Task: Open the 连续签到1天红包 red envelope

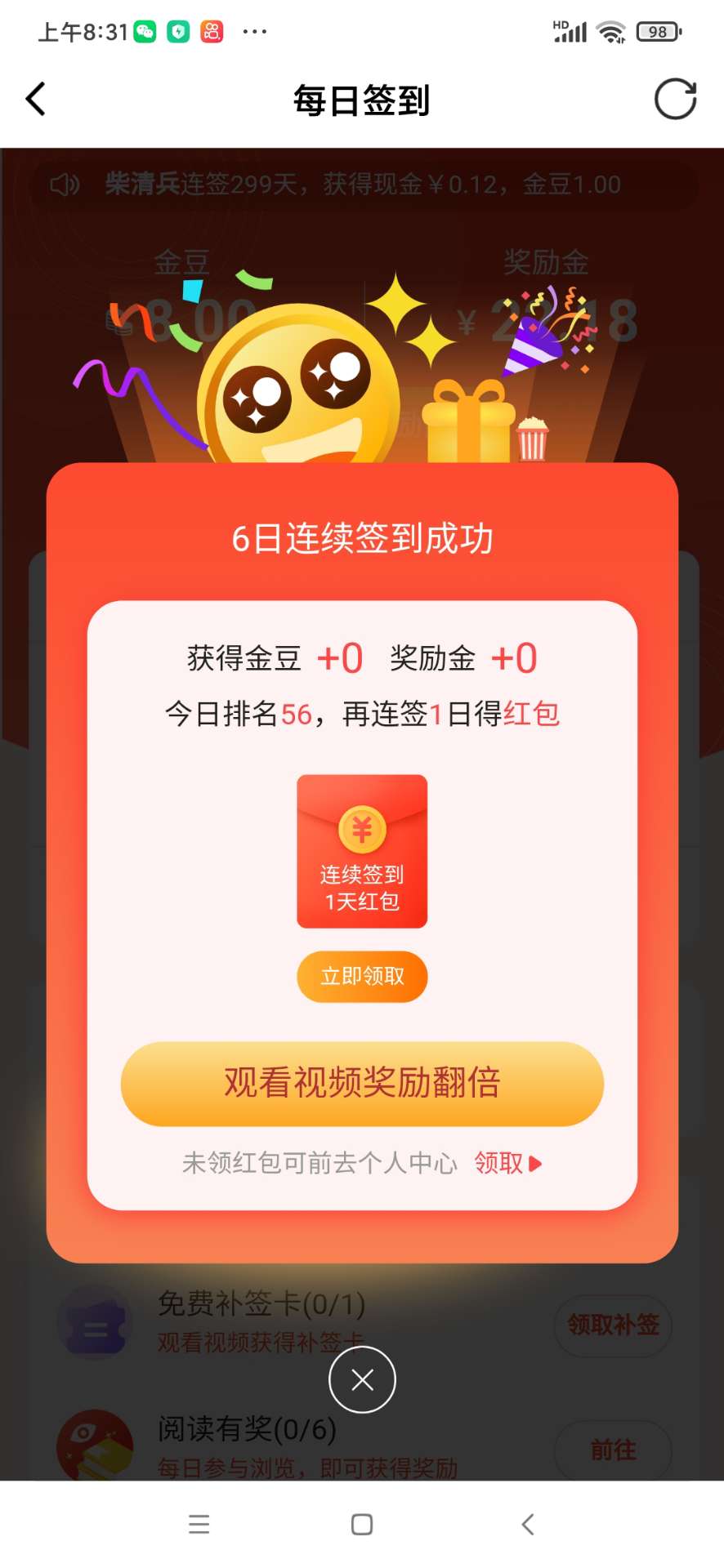Action: point(362,850)
